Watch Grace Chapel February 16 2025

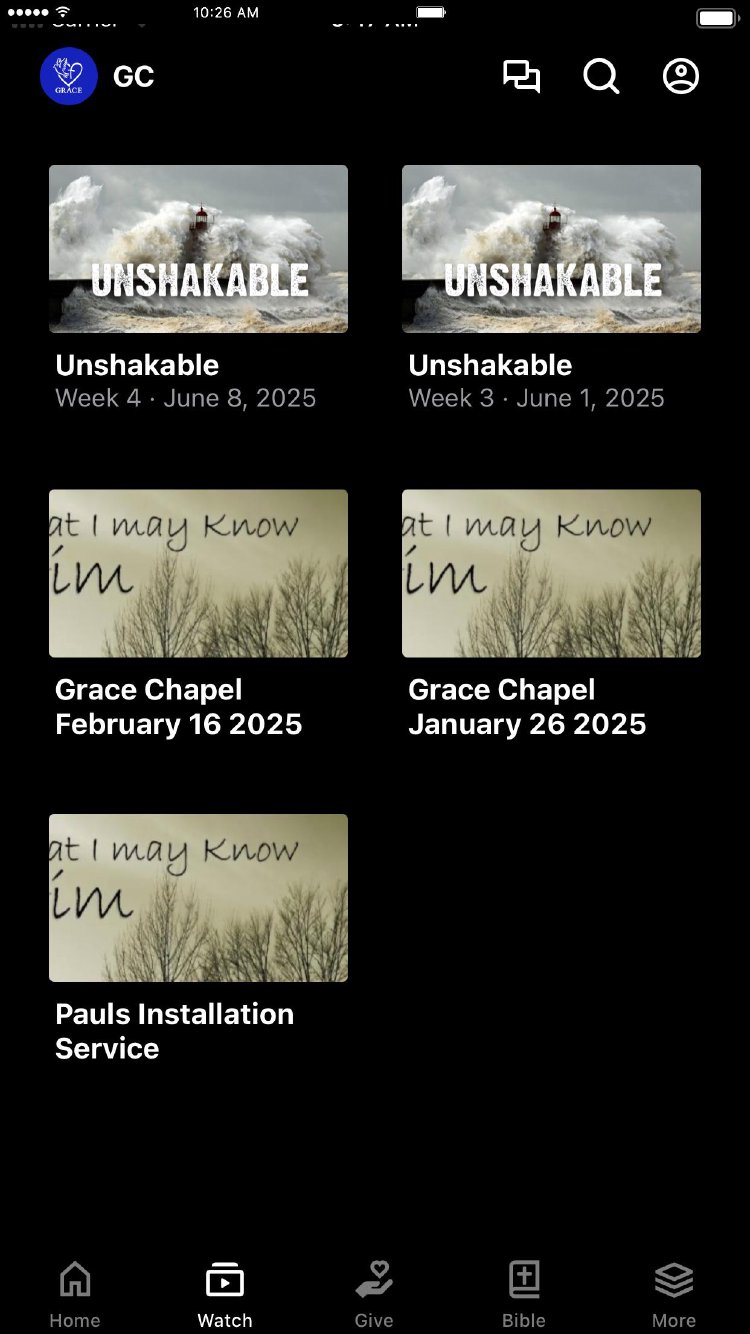(x=198, y=573)
